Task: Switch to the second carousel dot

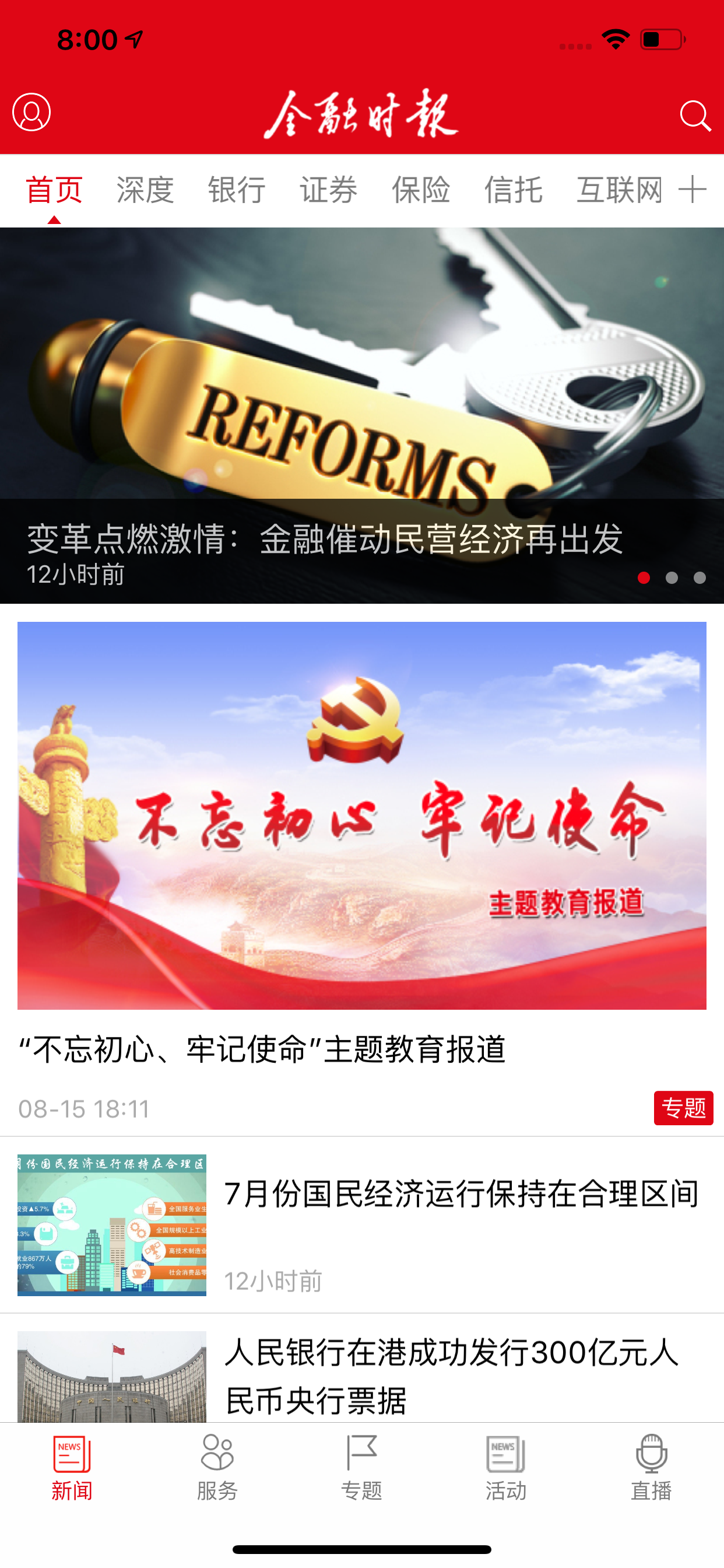Action: pyautogui.click(x=672, y=577)
